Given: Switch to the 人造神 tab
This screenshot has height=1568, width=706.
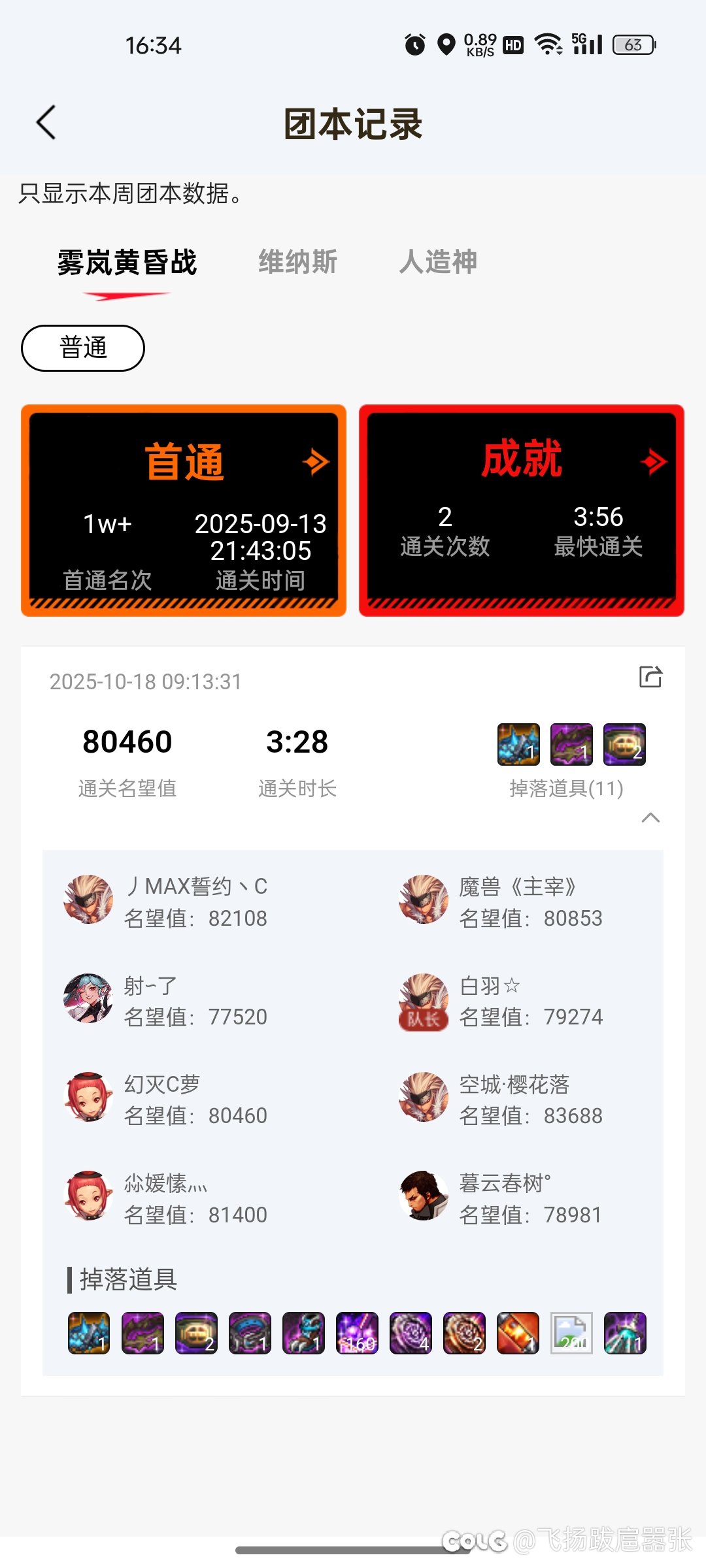Looking at the screenshot, I should pos(438,263).
